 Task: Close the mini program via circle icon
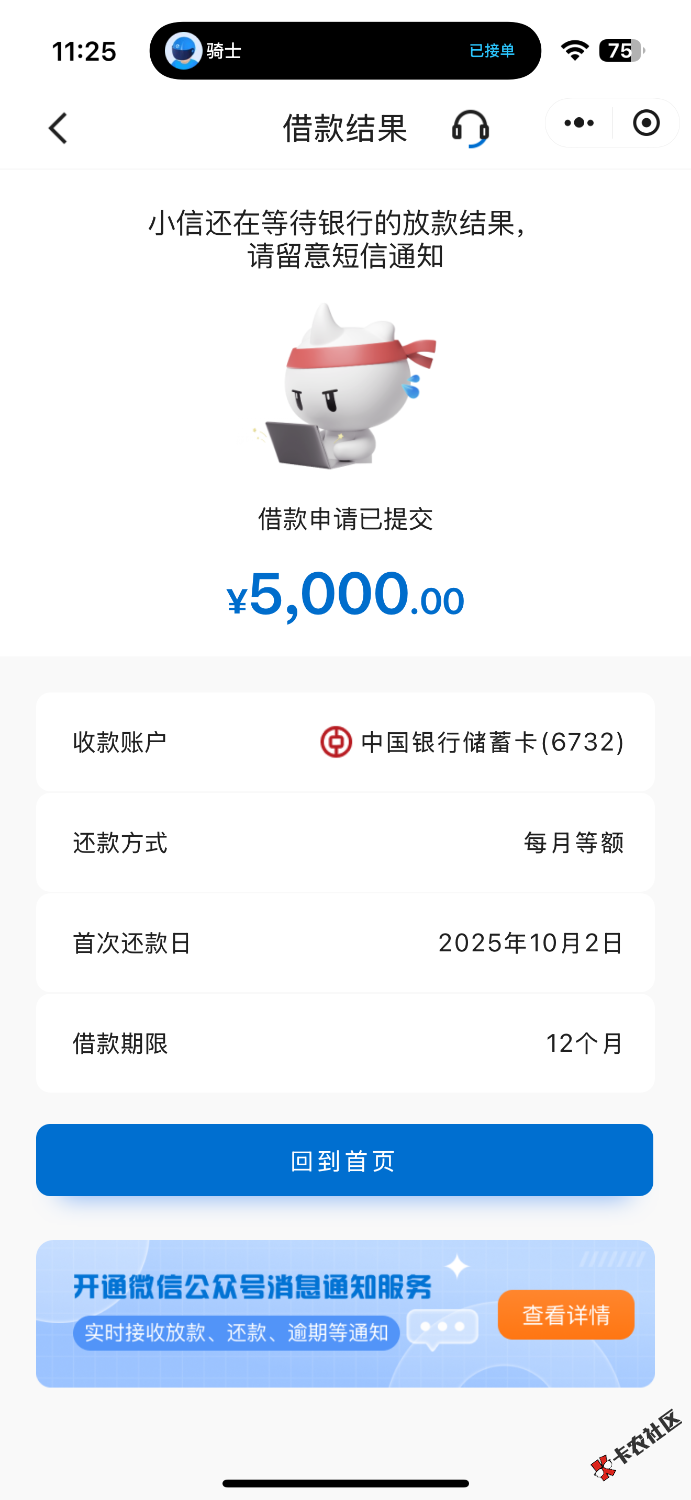point(647,123)
